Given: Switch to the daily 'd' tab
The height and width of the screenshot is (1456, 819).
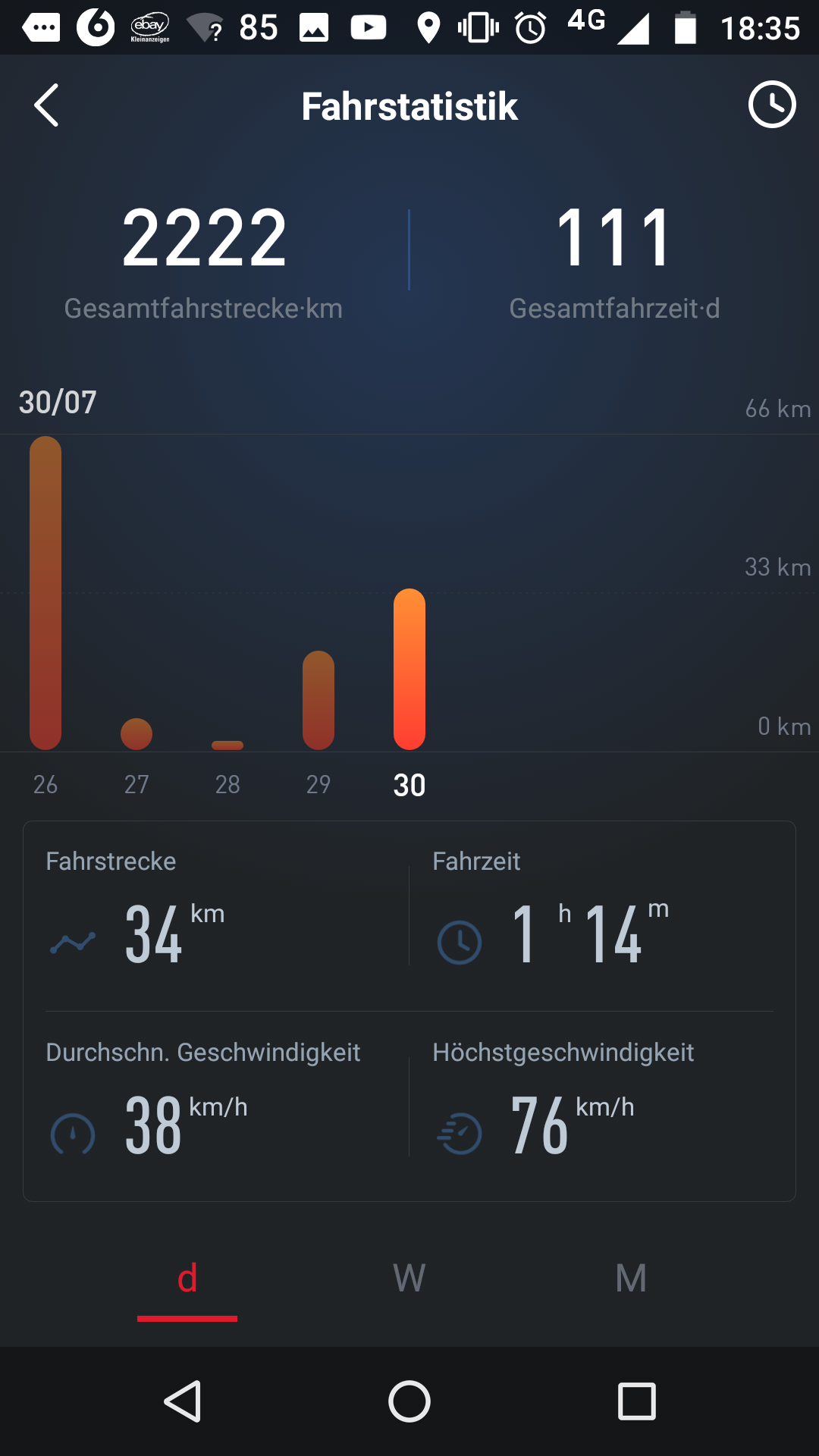Looking at the screenshot, I should click(187, 1279).
